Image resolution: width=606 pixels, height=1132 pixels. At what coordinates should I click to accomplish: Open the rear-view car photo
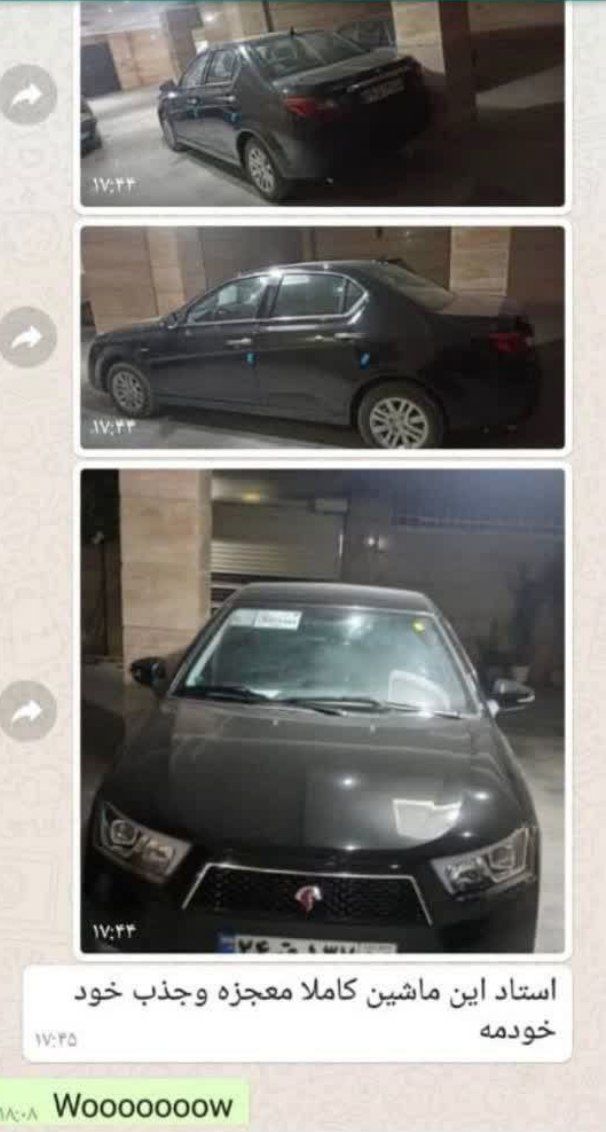click(x=322, y=104)
